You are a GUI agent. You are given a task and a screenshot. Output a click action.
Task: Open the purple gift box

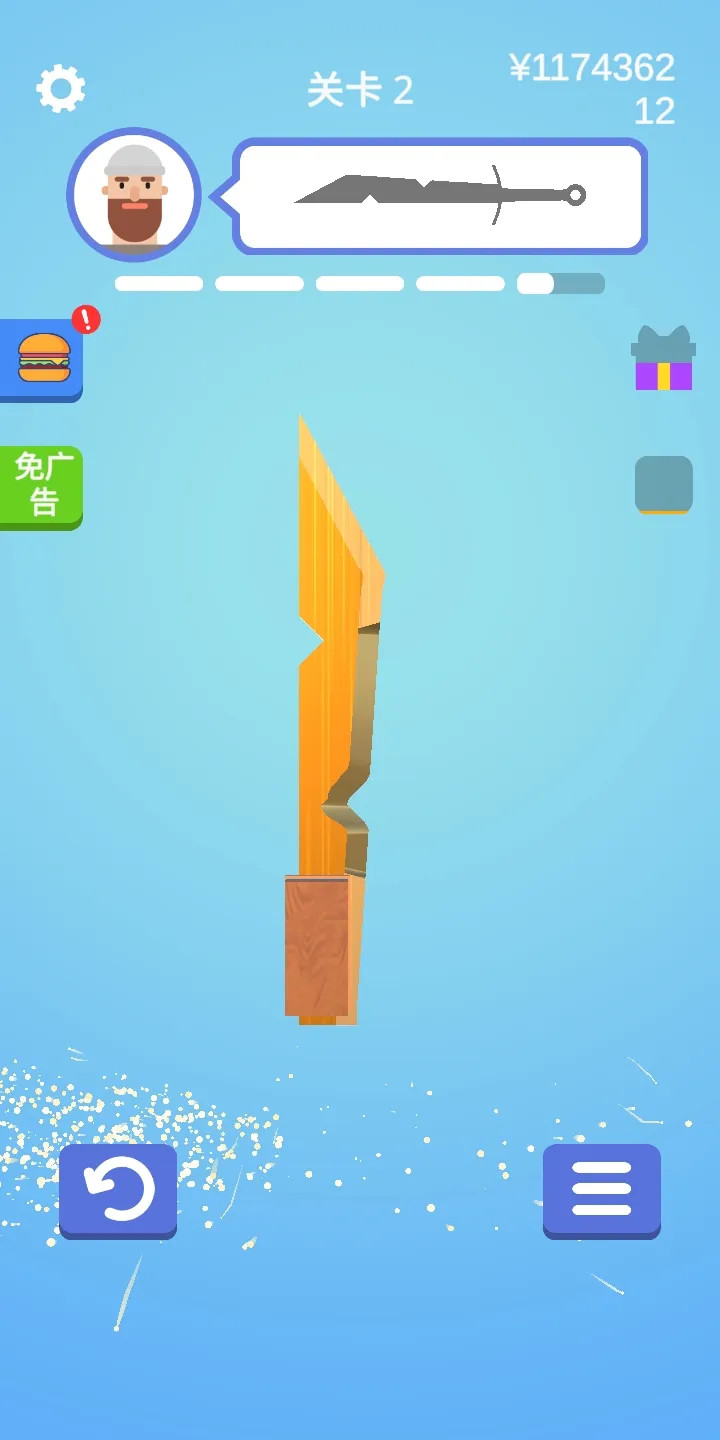tap(663, 359)
